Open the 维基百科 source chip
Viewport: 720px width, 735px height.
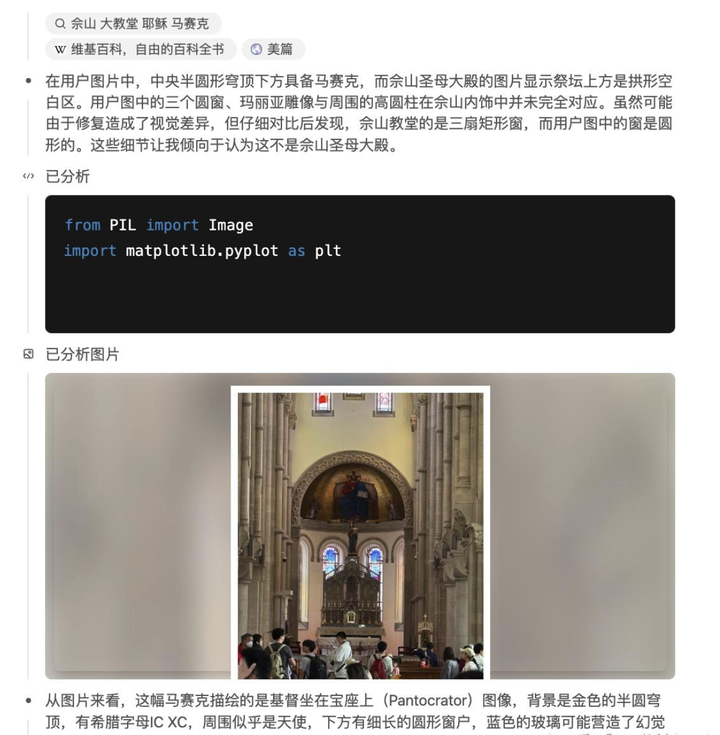point(141,49)
